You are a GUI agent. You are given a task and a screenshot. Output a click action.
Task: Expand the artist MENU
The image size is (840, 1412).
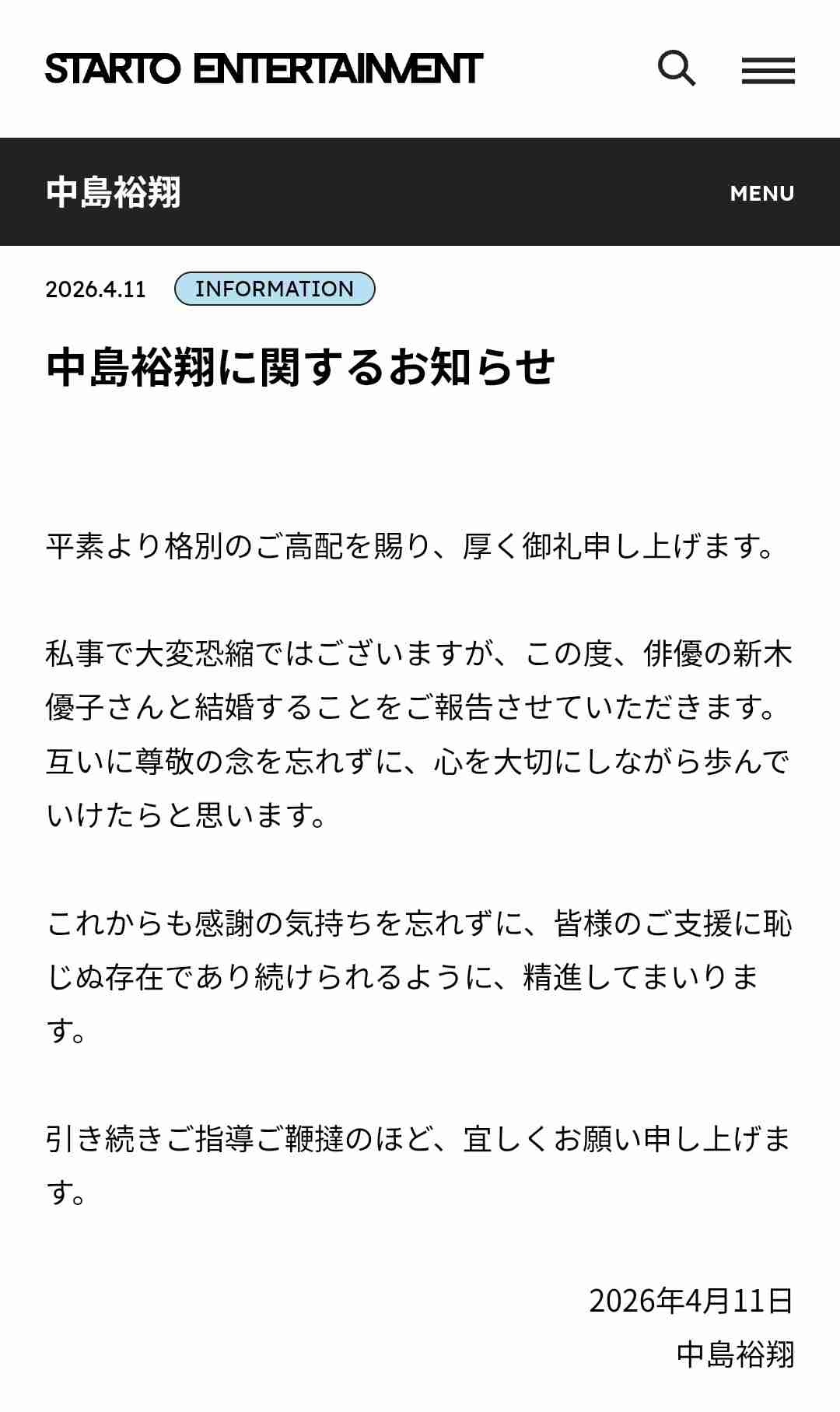(x=761, y=193)
